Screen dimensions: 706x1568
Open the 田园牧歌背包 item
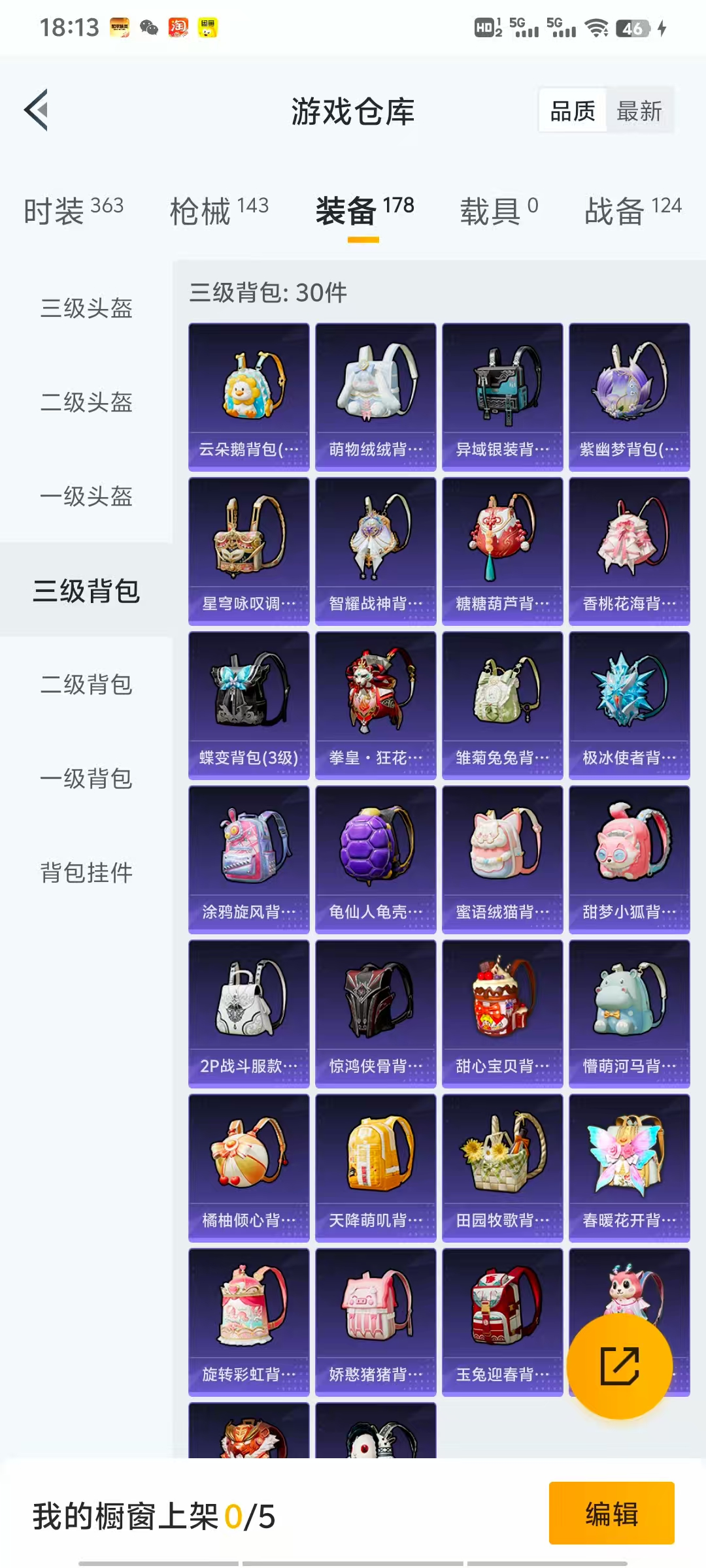[503, 1168]
